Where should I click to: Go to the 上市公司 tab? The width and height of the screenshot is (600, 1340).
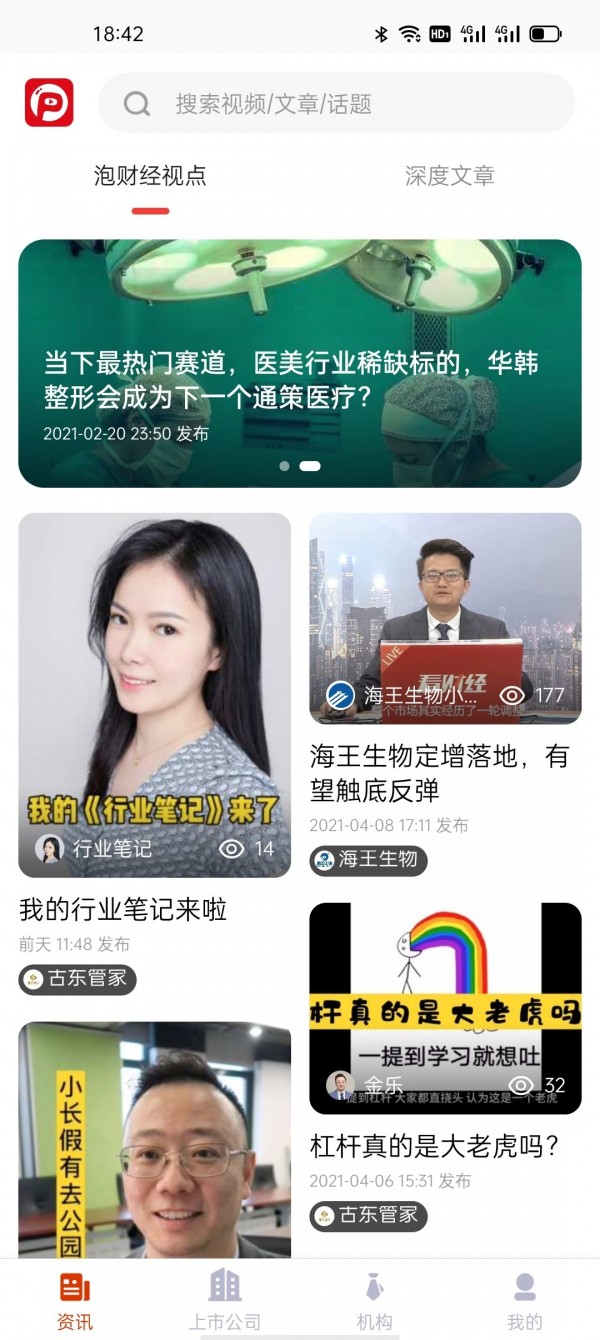point(225,1299)
